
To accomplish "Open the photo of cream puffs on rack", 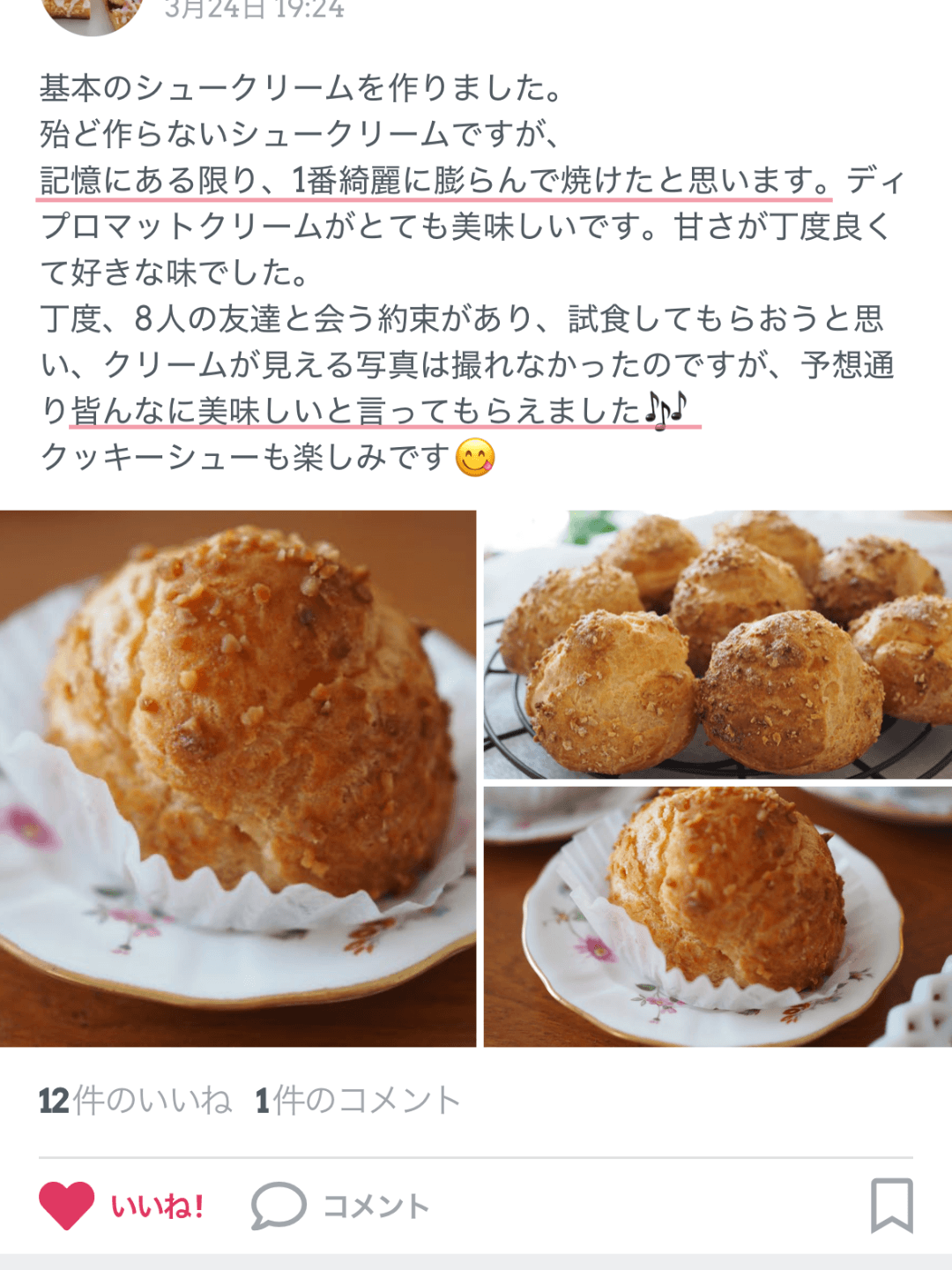I will pos(718,645).
